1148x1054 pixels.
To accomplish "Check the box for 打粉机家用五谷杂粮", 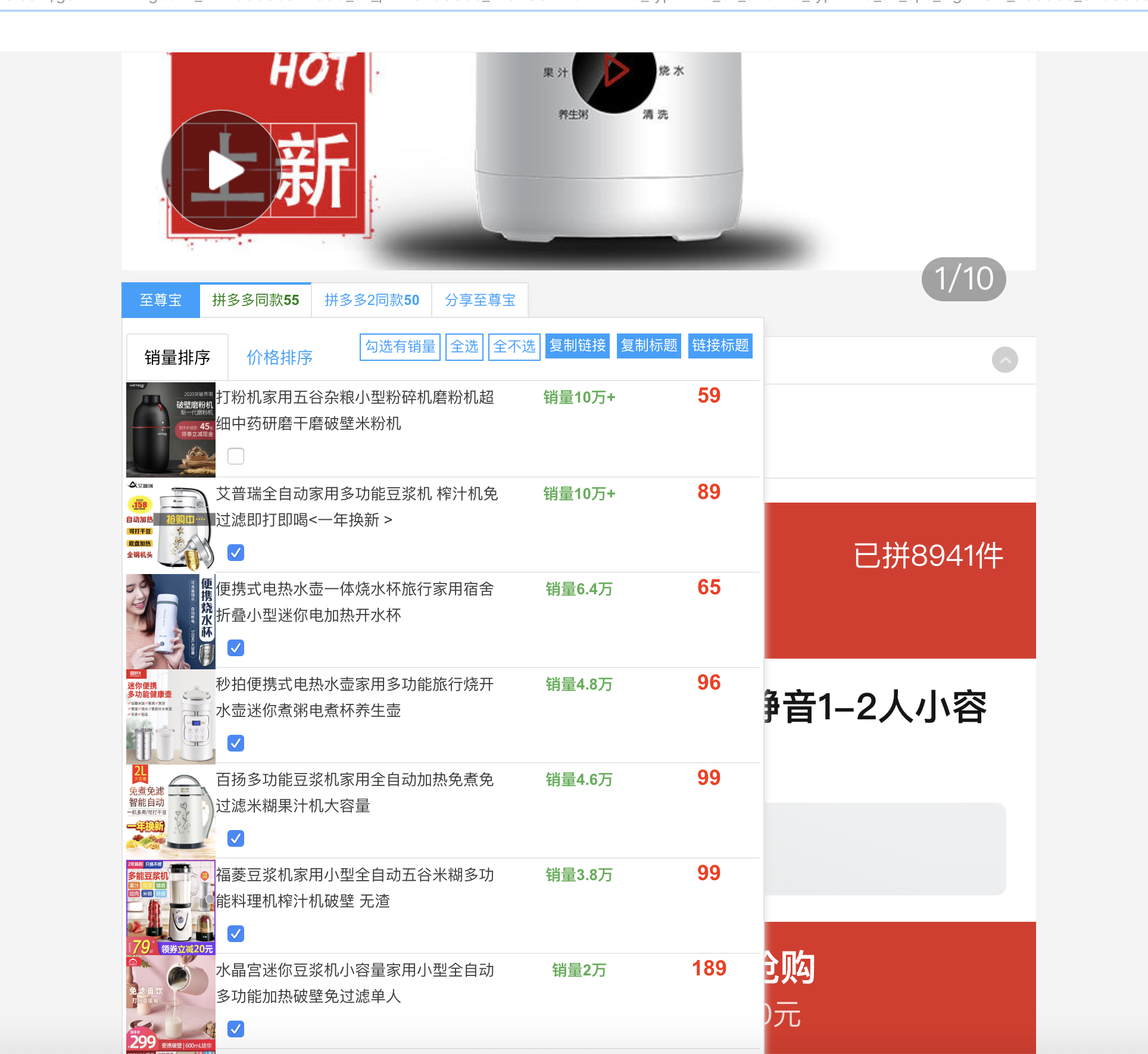I will (236, 456).
